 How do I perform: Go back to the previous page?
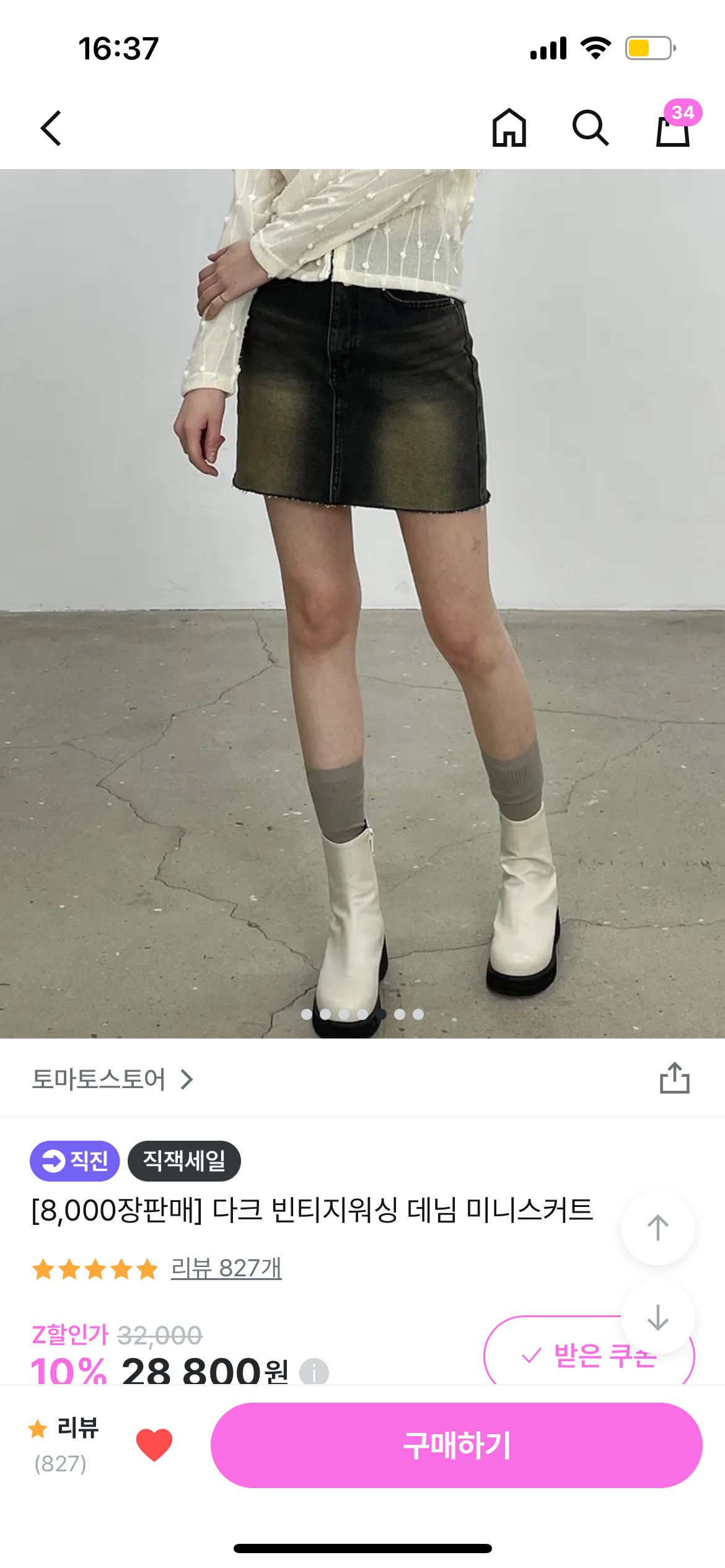51,128
